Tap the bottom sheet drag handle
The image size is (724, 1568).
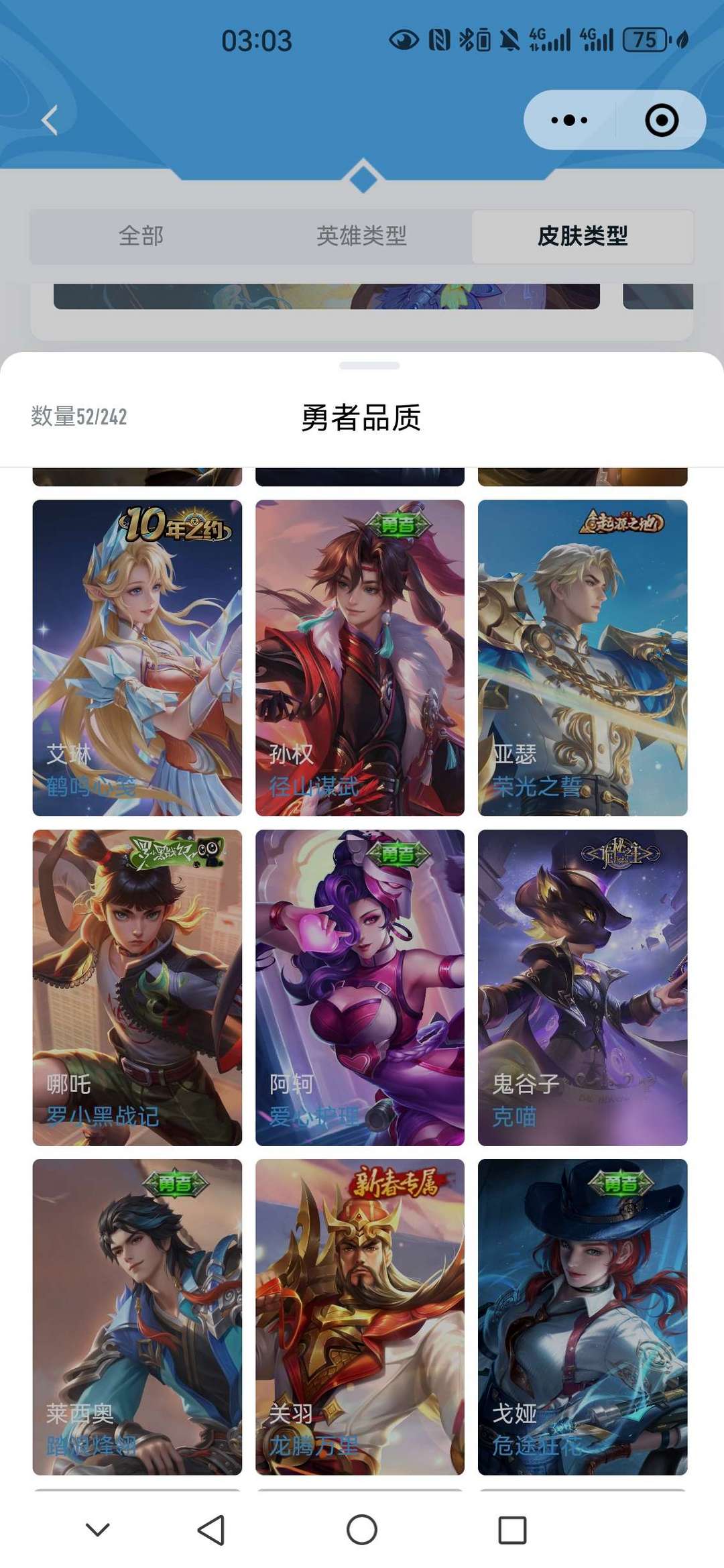[369, 366]
